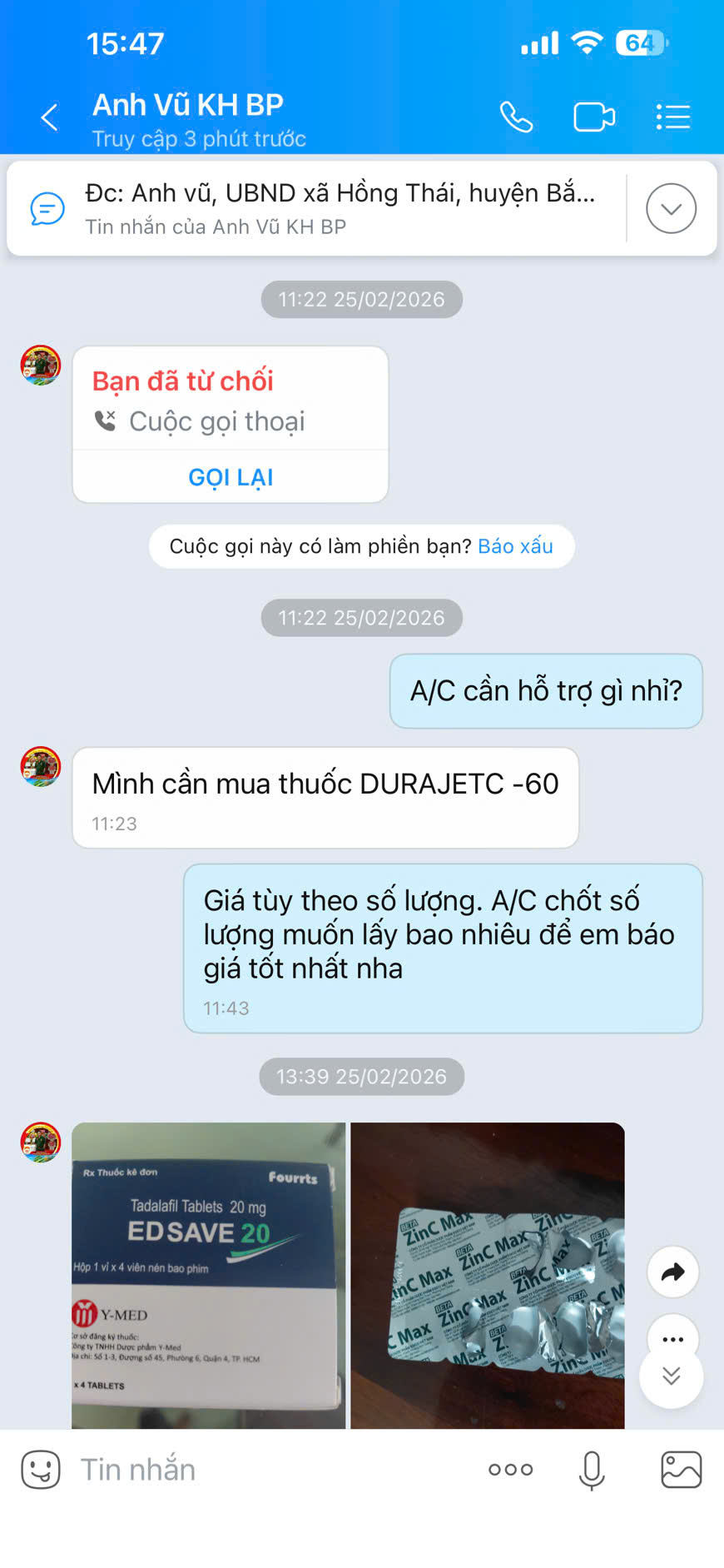Viewport: 724px width, 1568px height.
Task: Tap GỌI LẠI to call back
Action: 231,476
